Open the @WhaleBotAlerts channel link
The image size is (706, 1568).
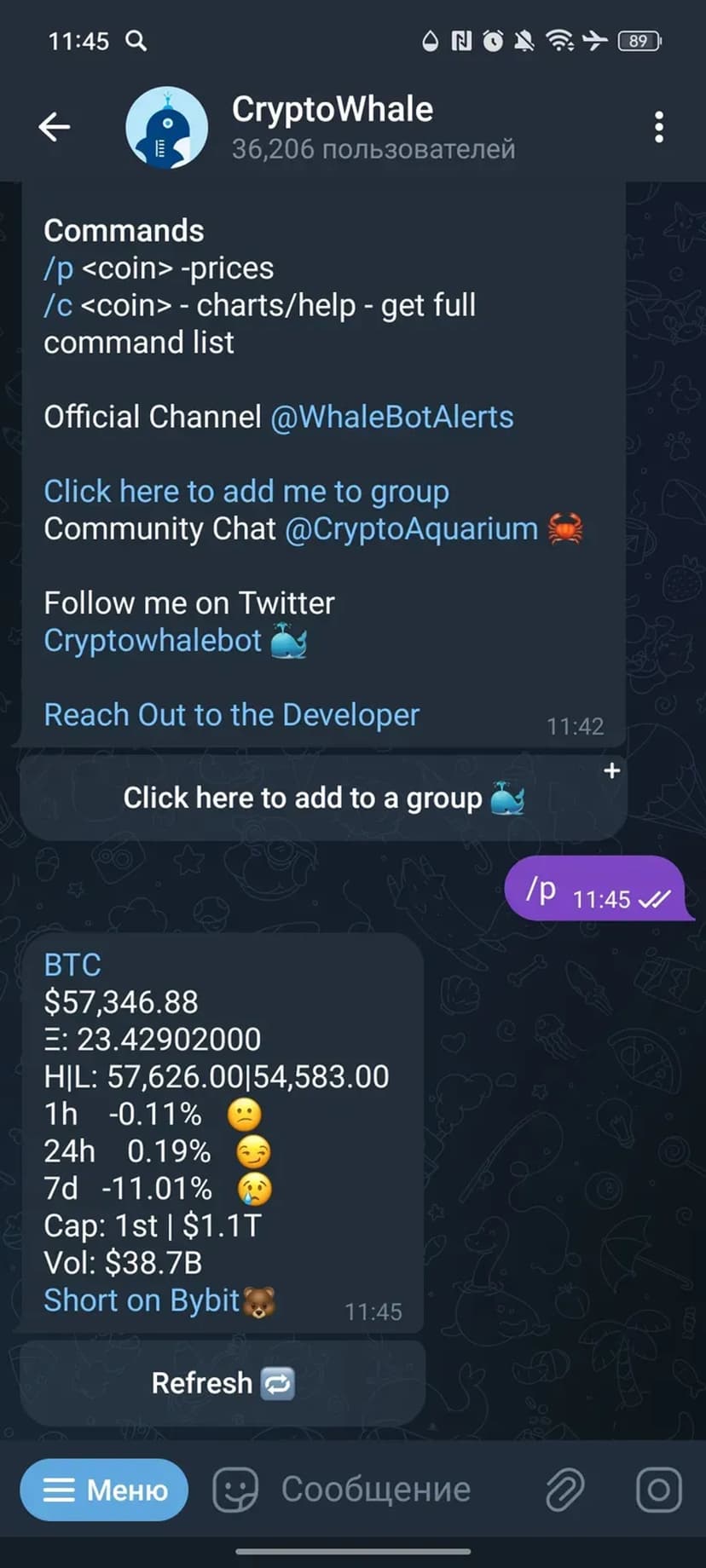click(x=391, y=417)
